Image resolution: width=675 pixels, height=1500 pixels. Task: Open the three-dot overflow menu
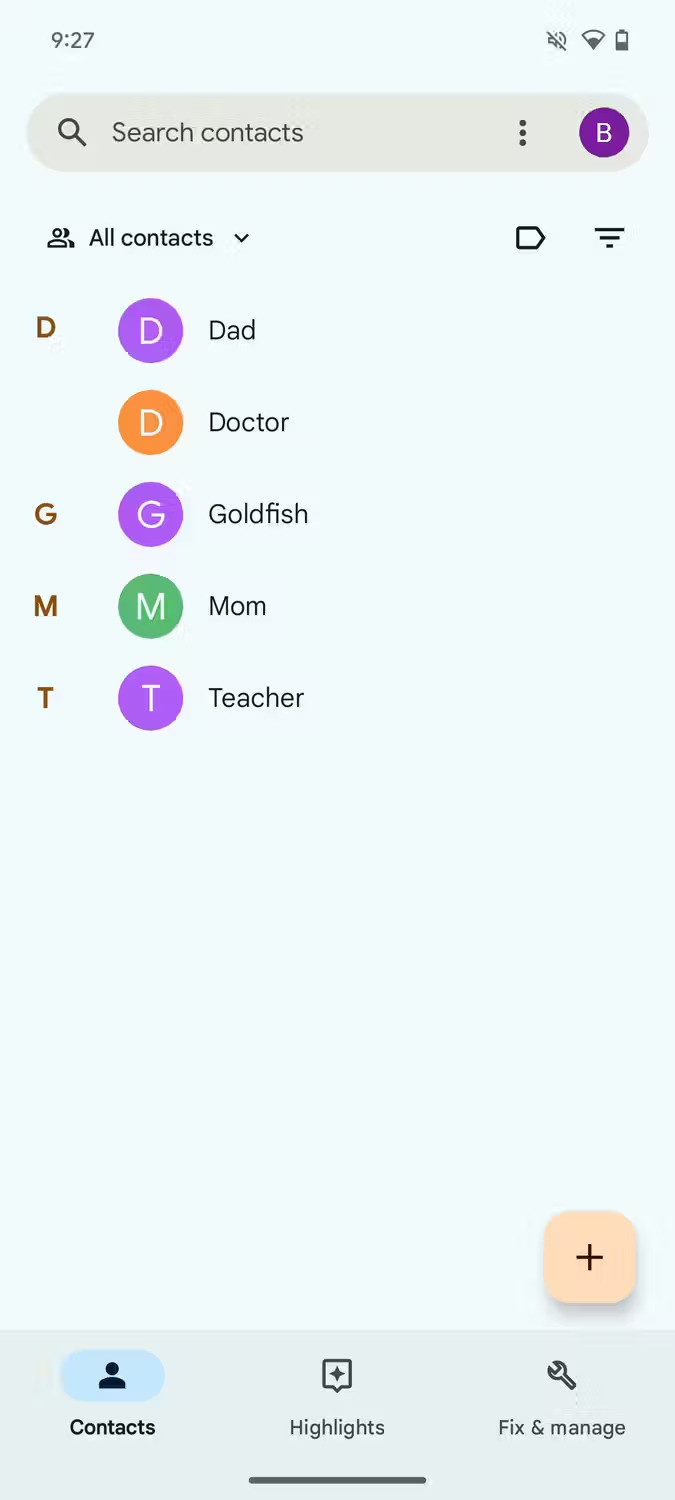[522, 133]
